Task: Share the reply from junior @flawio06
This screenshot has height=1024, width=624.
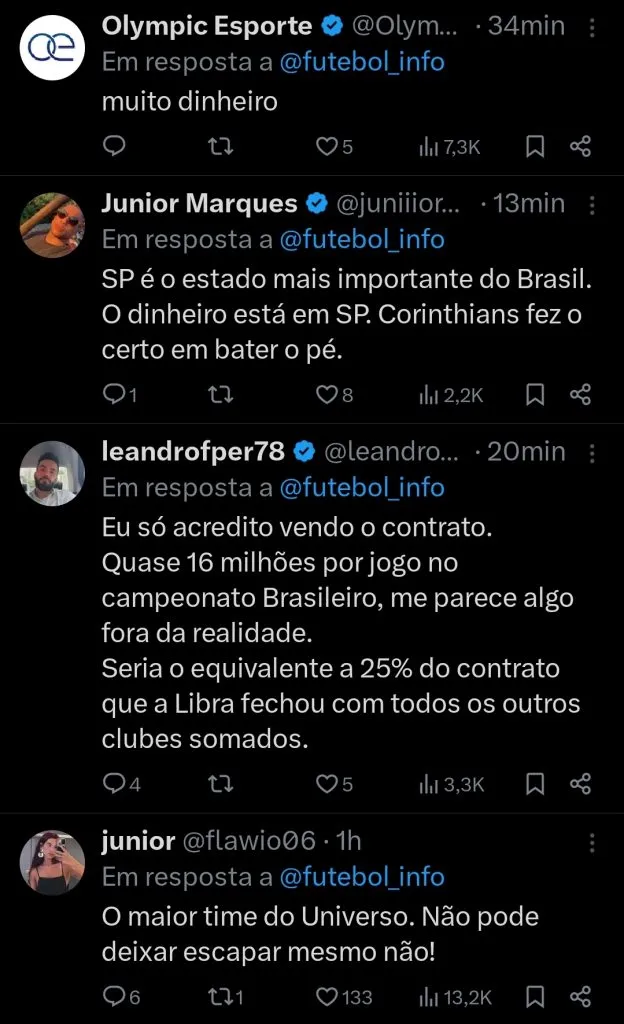Action: pyautogui.click(x=581, y=996)
